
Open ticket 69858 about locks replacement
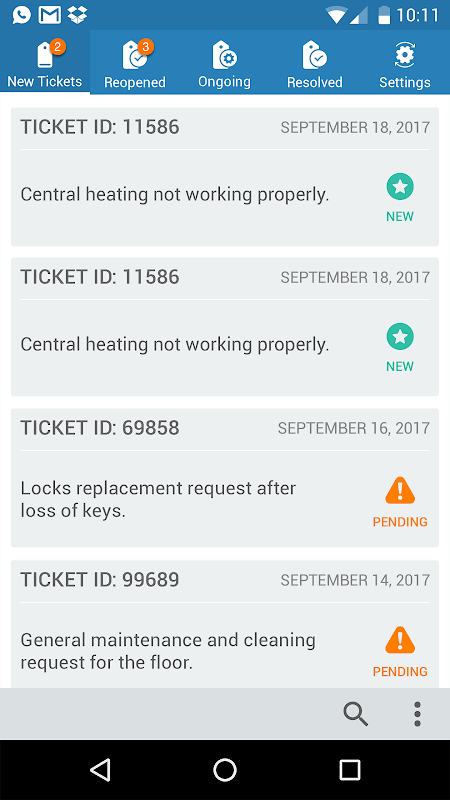[x=225, y=478]
